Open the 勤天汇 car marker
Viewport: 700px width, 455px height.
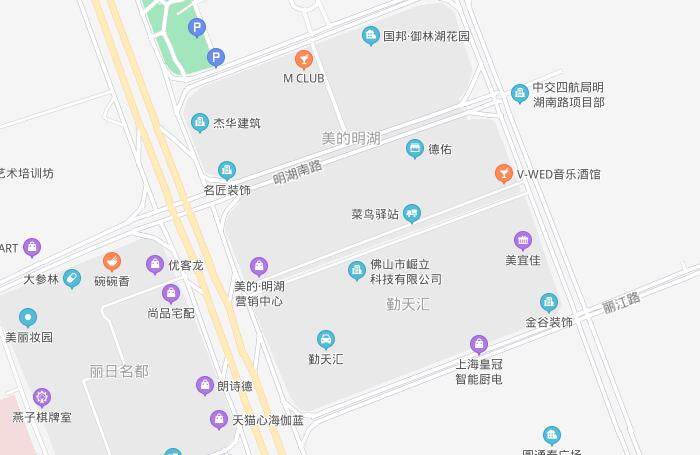(x=326, y=339)
